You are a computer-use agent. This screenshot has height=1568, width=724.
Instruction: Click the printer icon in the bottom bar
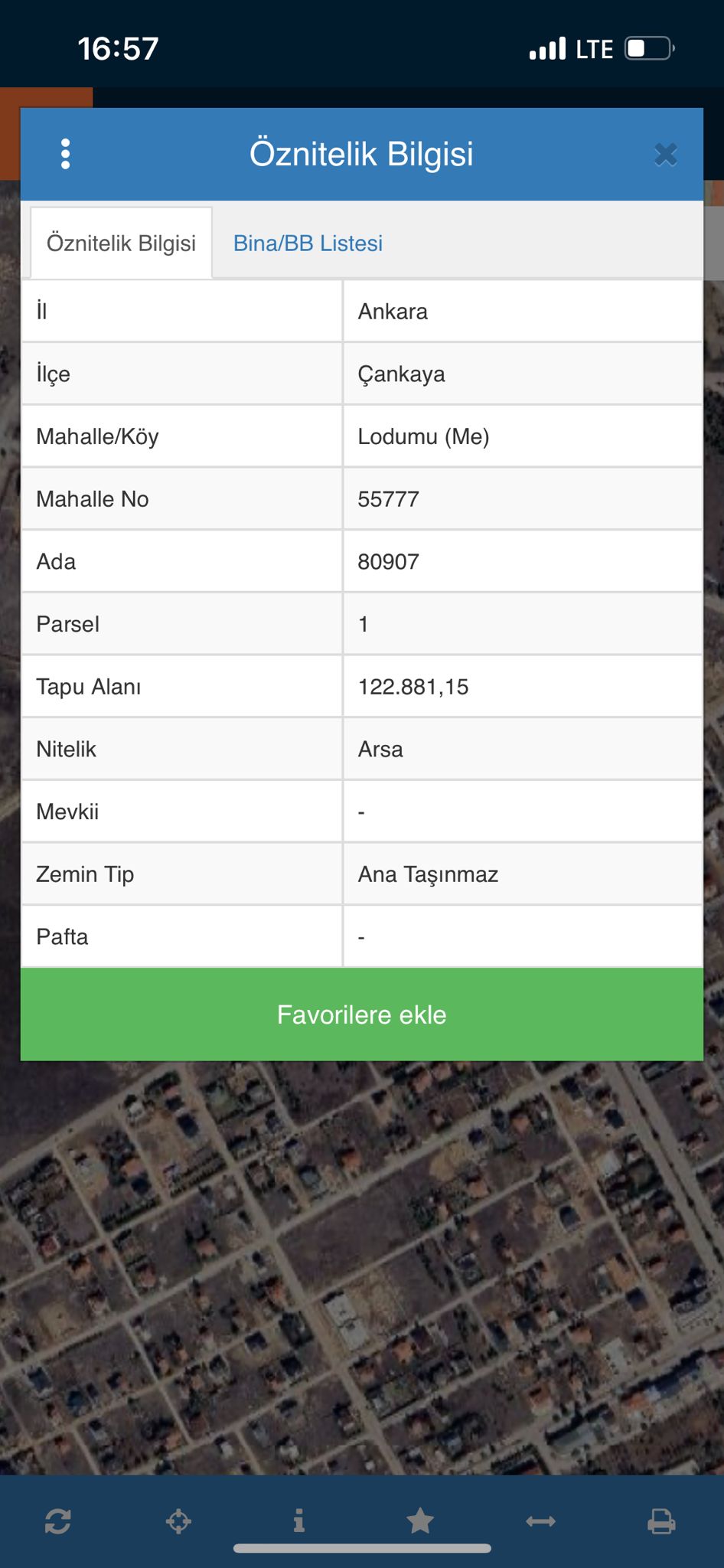pyautogui.click(x=662, y=1522)
